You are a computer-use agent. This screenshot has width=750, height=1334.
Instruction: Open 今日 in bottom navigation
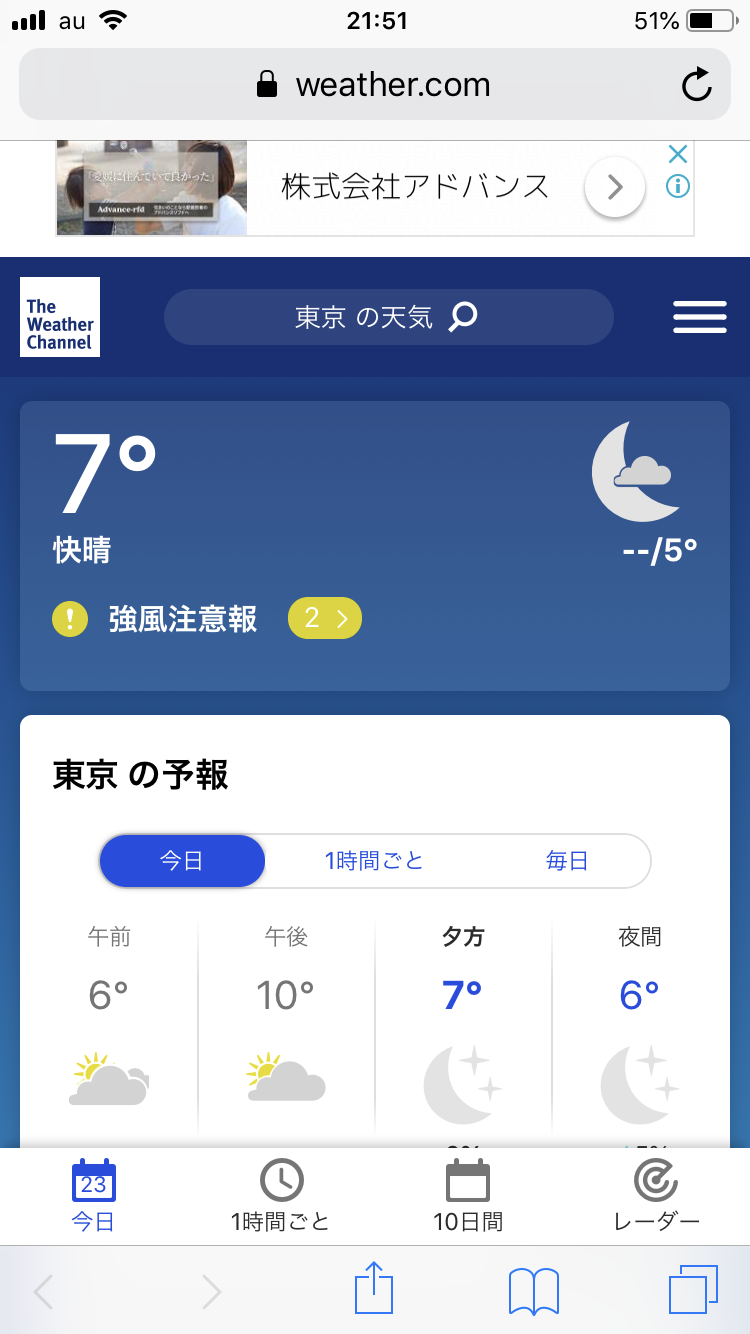point(94,1196)
